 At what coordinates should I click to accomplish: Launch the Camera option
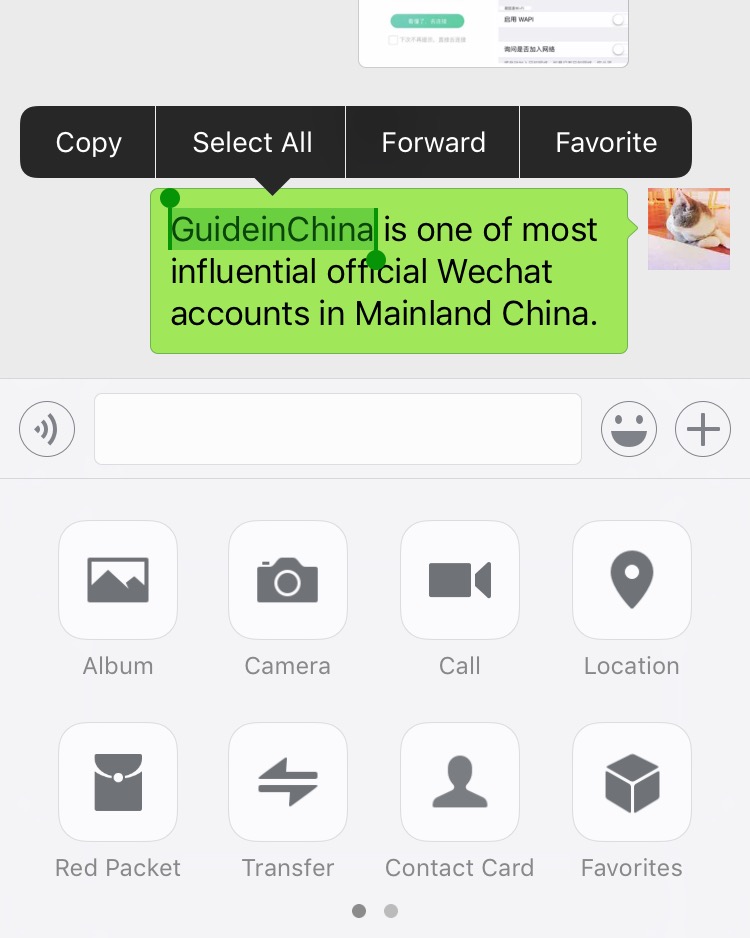point(288,581)
